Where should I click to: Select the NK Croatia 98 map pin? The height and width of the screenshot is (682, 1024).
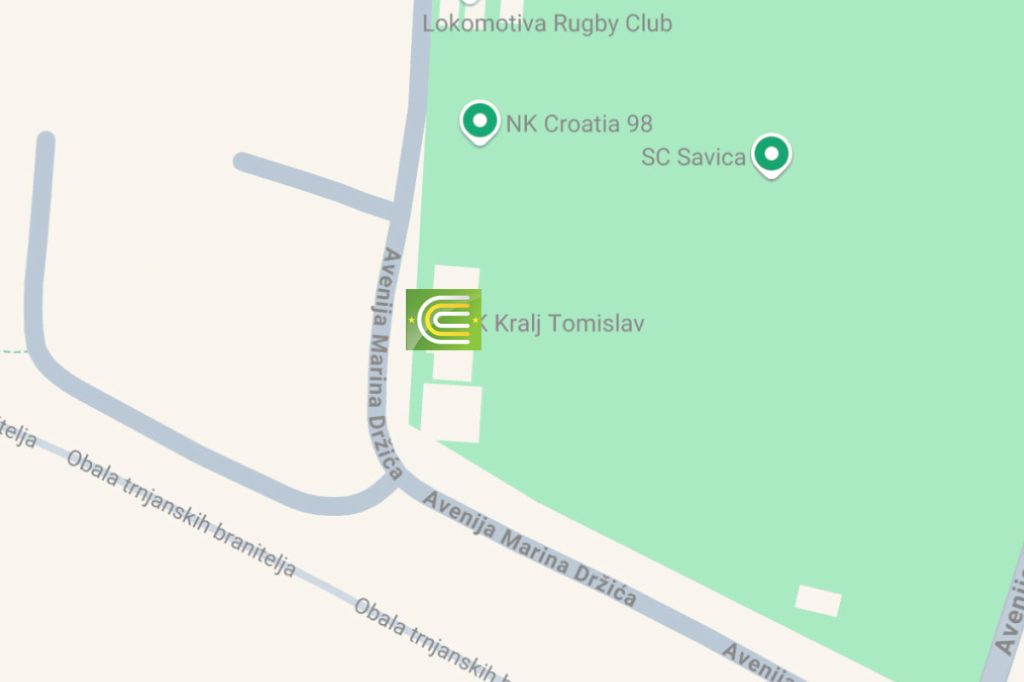coord(480,121)
